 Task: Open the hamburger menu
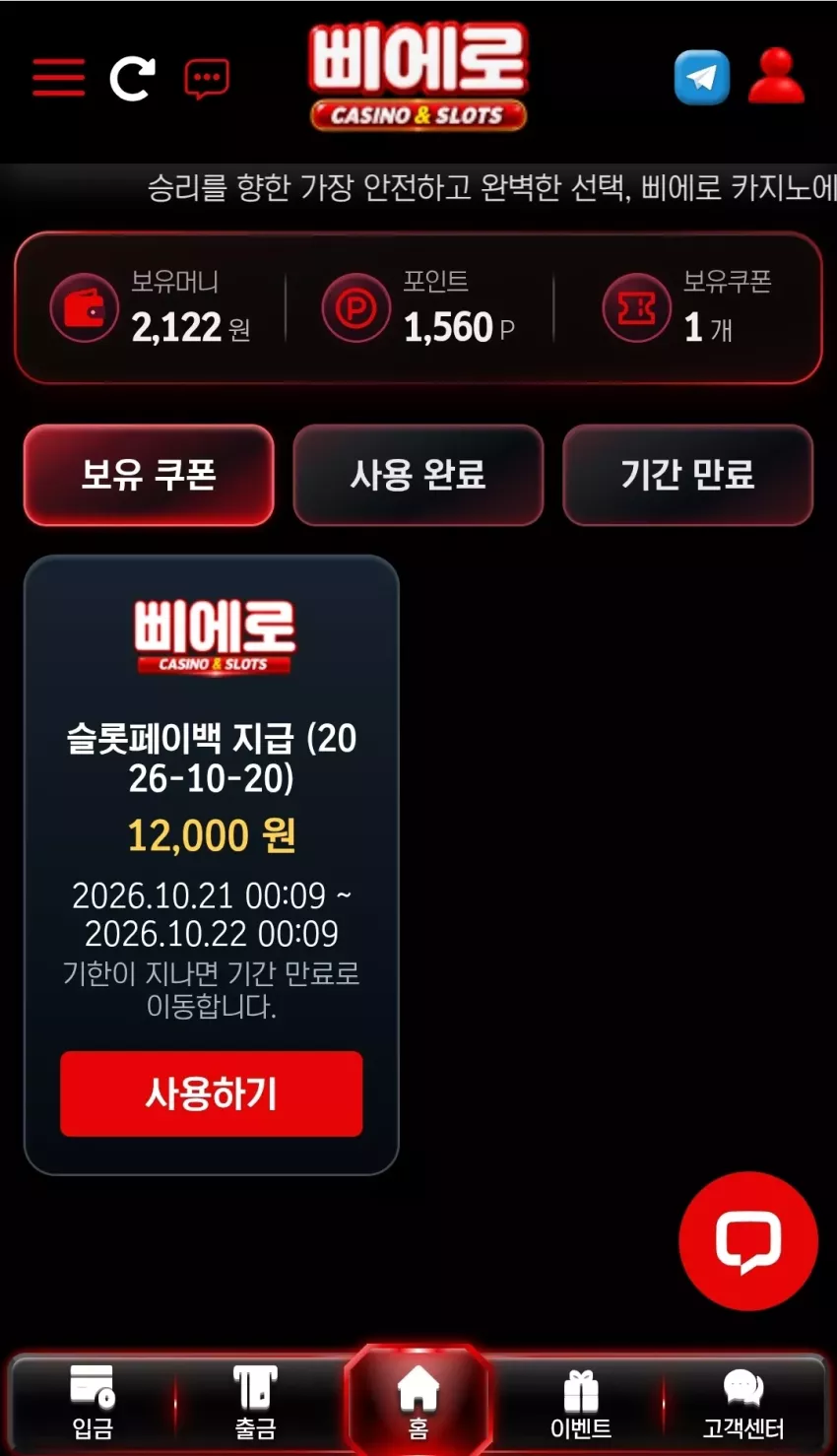[x=58, y=77]
